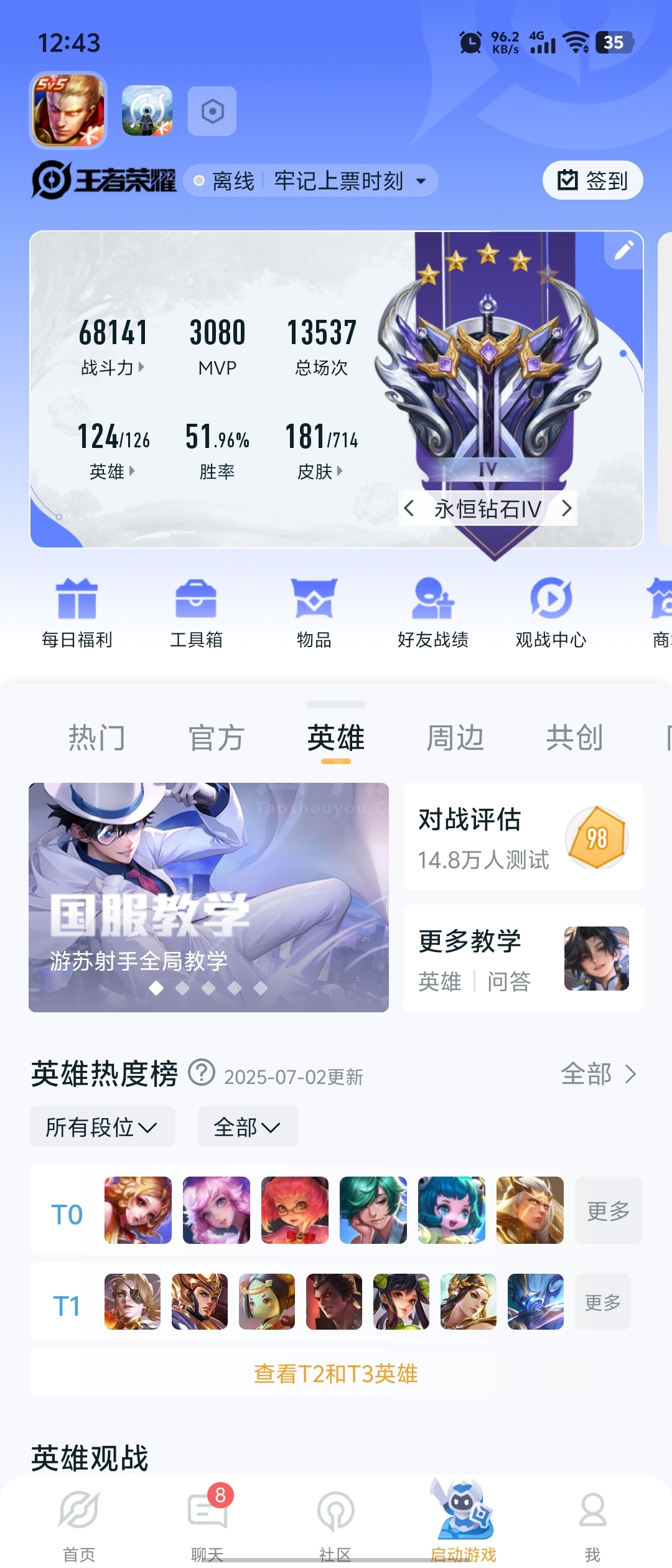
Task: Switch to the 周边 tab
Action: [x=455, y=739]
